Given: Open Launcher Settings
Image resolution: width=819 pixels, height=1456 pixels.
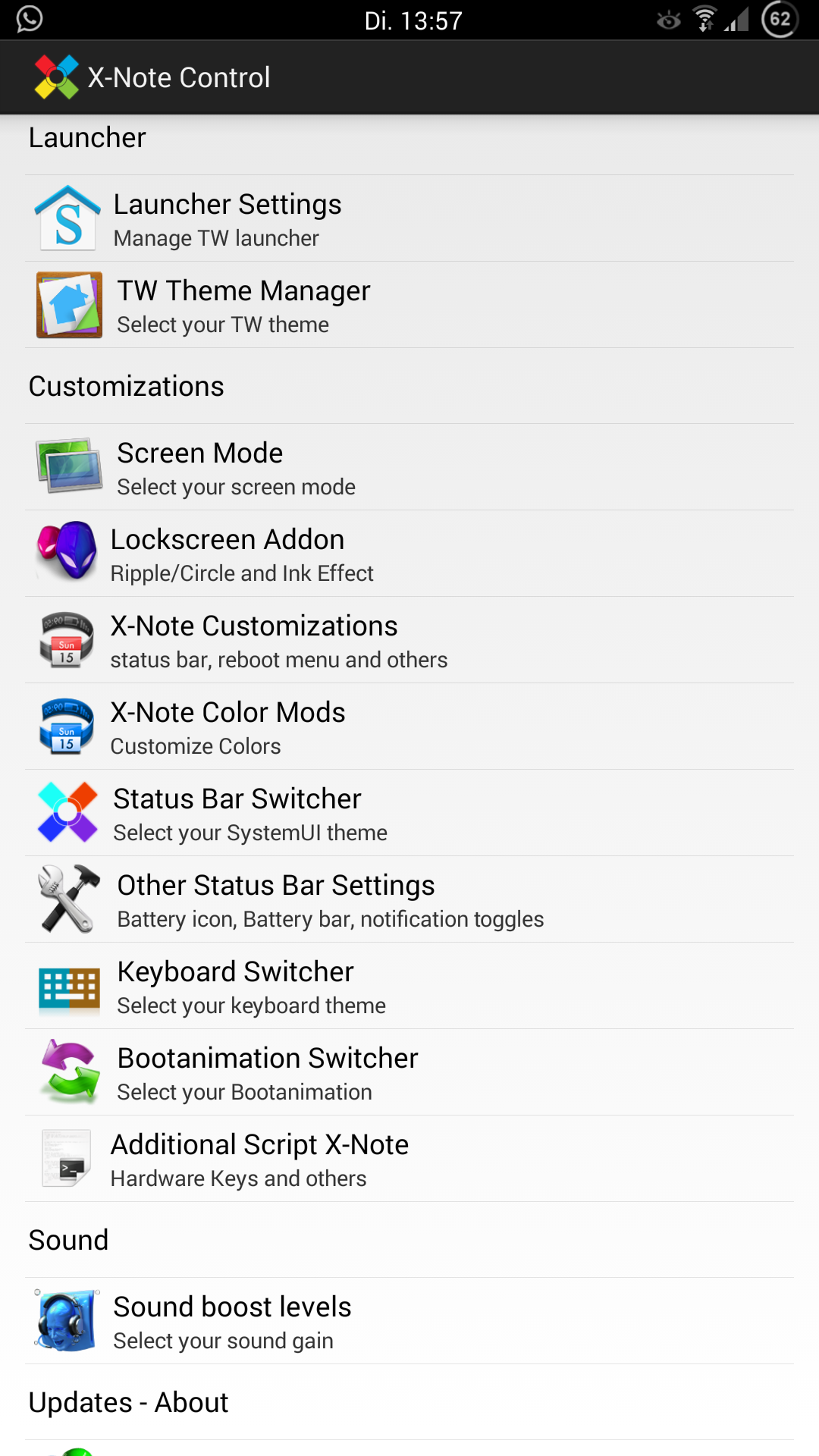Looking at the screenshot, I should 409,218.
